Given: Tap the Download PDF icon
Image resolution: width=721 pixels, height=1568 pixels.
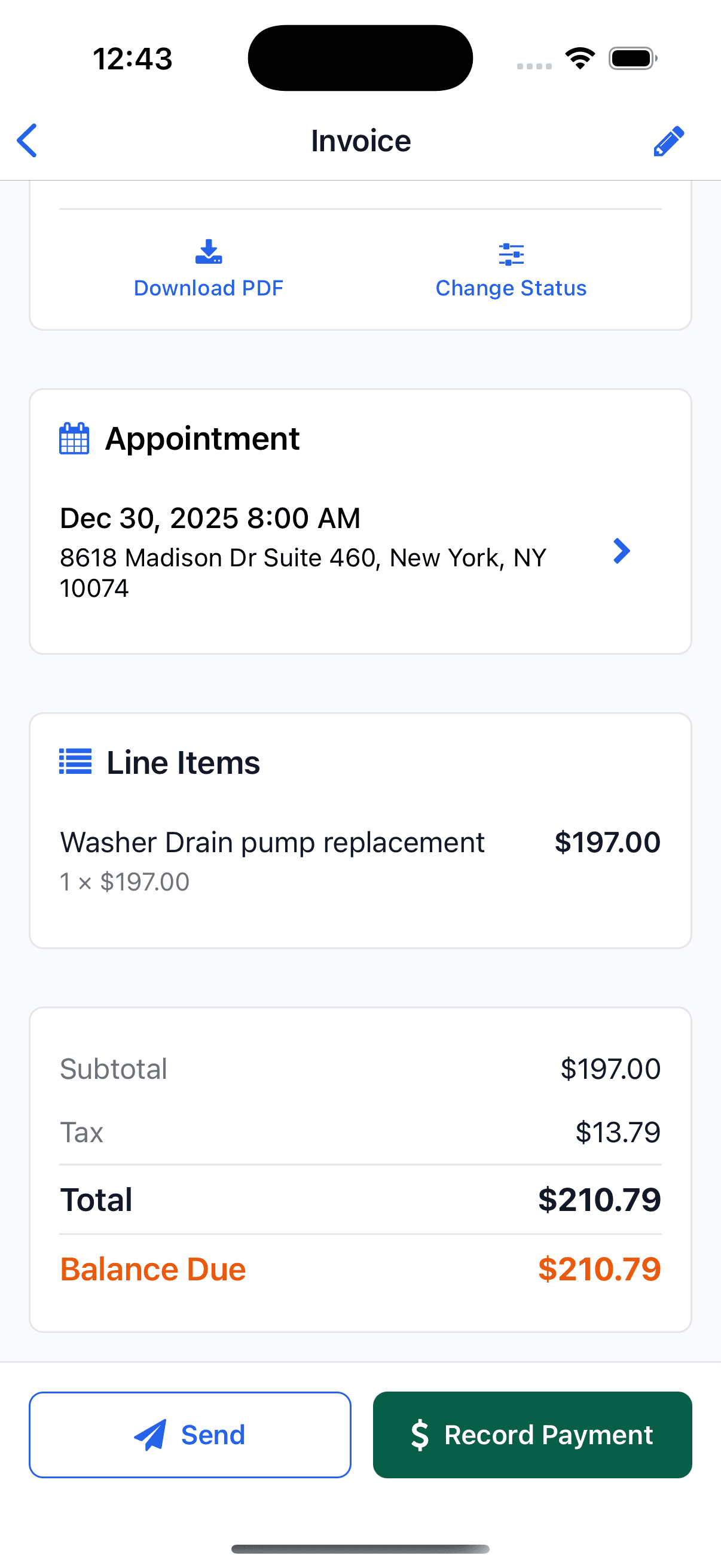Looking at the screenshot, I should coord(208,254).
